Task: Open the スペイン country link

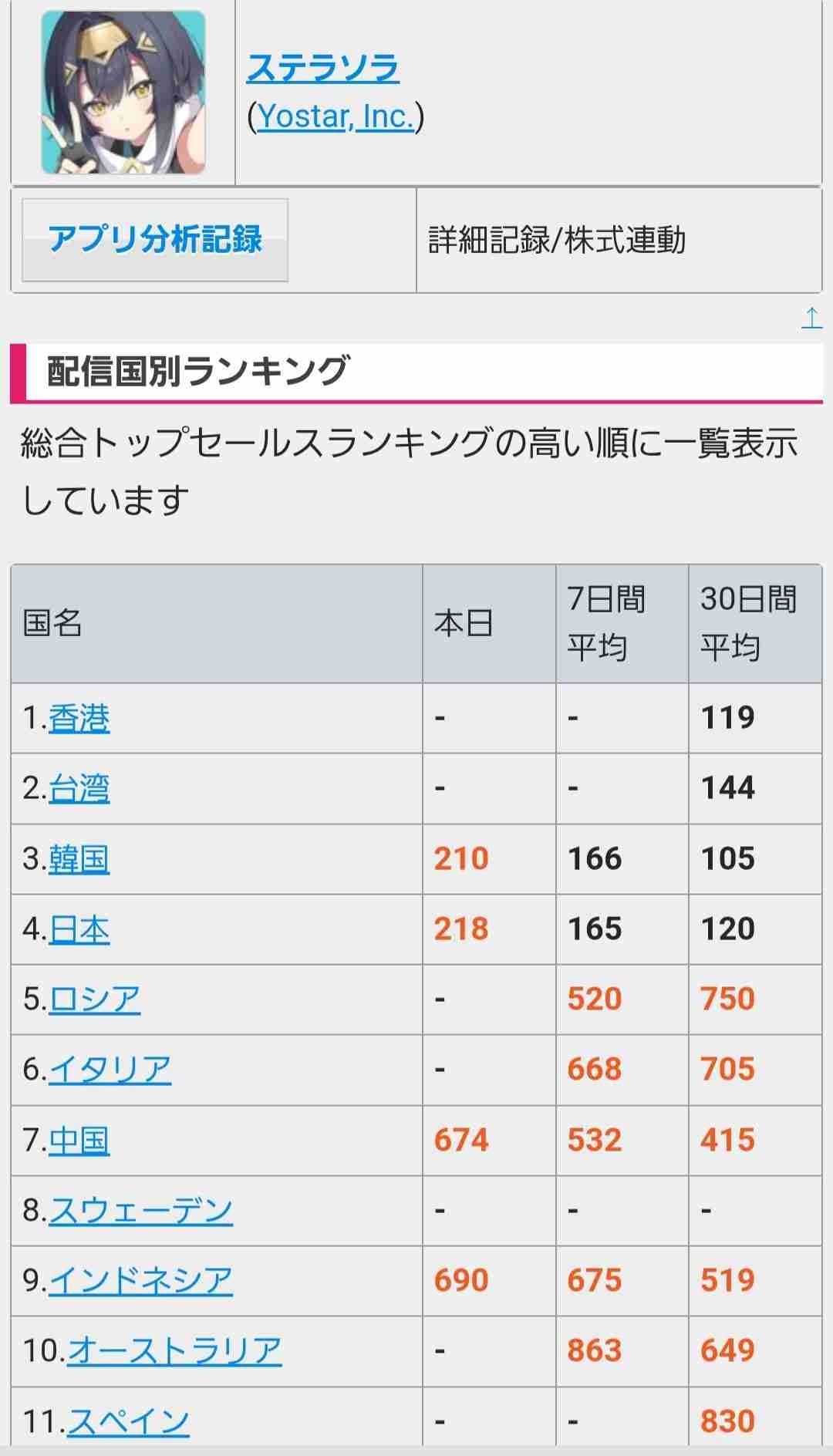Action: click(128, 1421)
